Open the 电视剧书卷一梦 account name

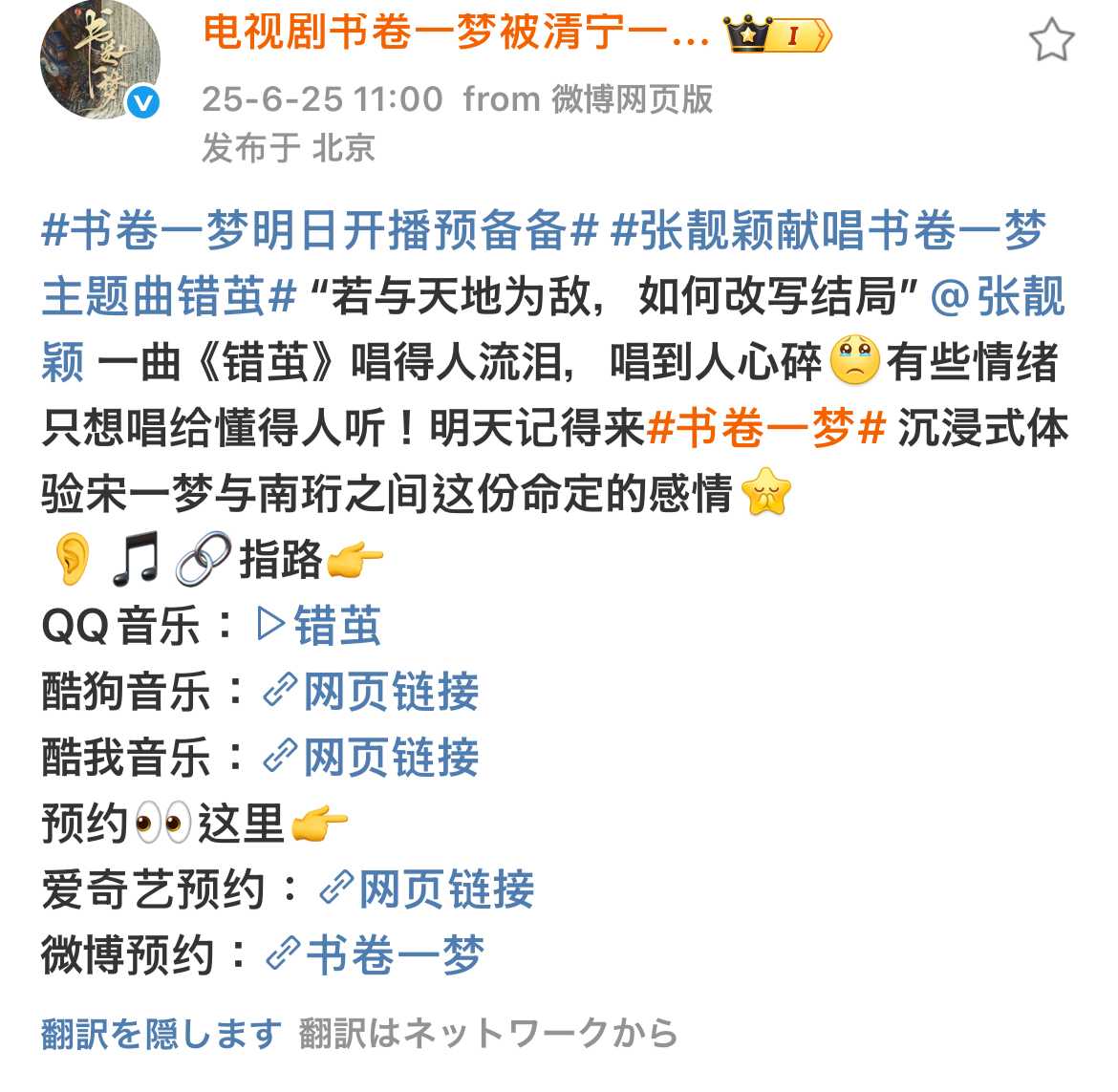[x=456, y=34]
